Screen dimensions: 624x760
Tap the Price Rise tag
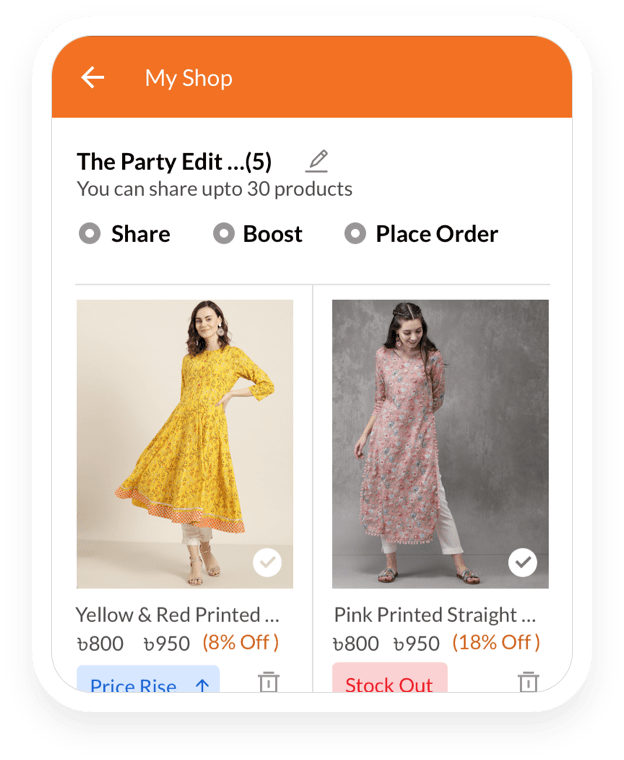click(x=148, y=683)
